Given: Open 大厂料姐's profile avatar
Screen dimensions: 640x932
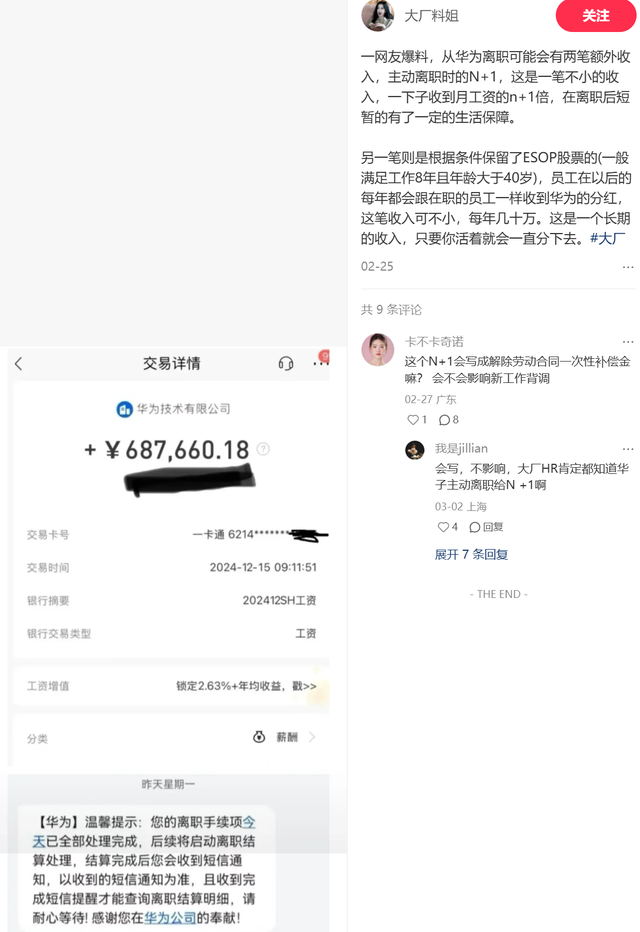Looking at the screenshot, I should click(378, 16).
